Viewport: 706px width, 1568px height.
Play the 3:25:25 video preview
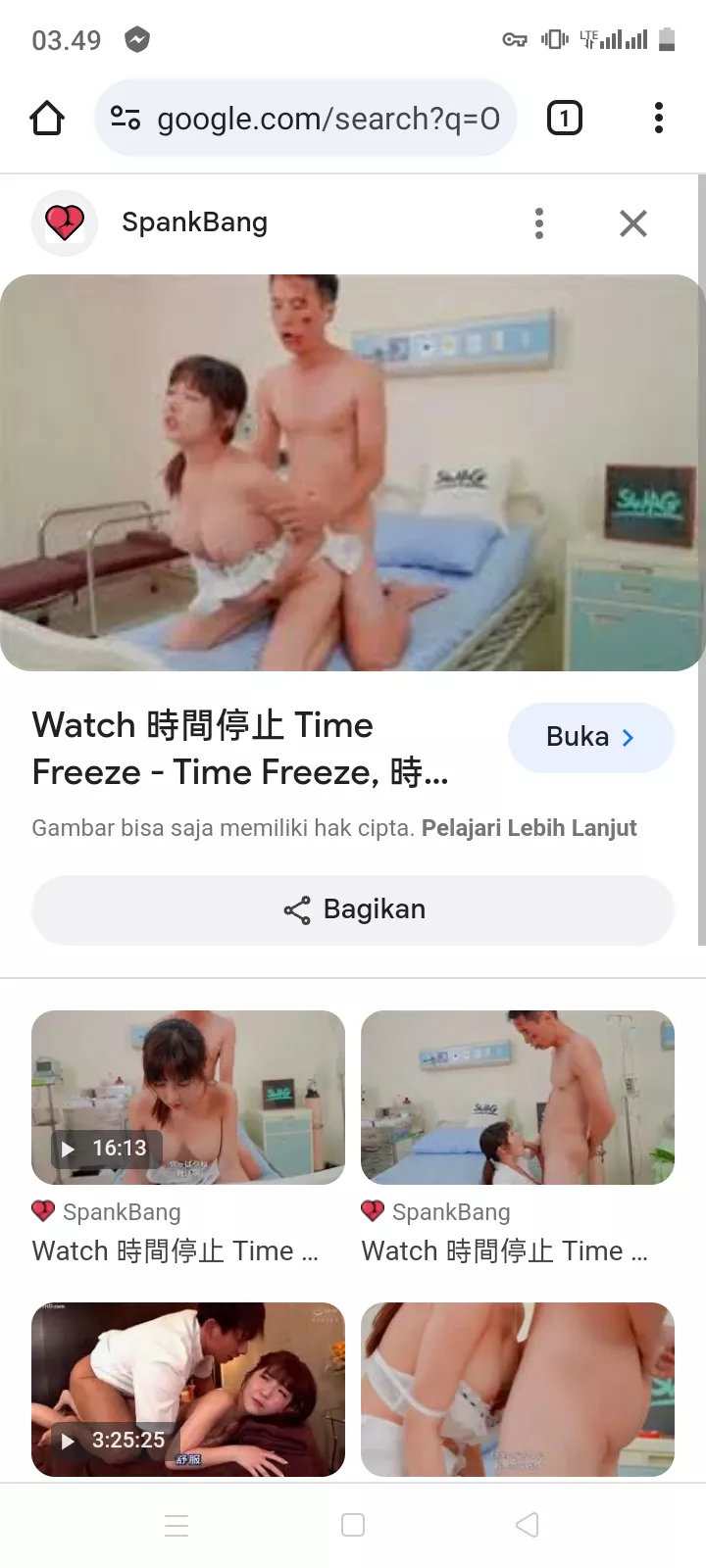67,1441
